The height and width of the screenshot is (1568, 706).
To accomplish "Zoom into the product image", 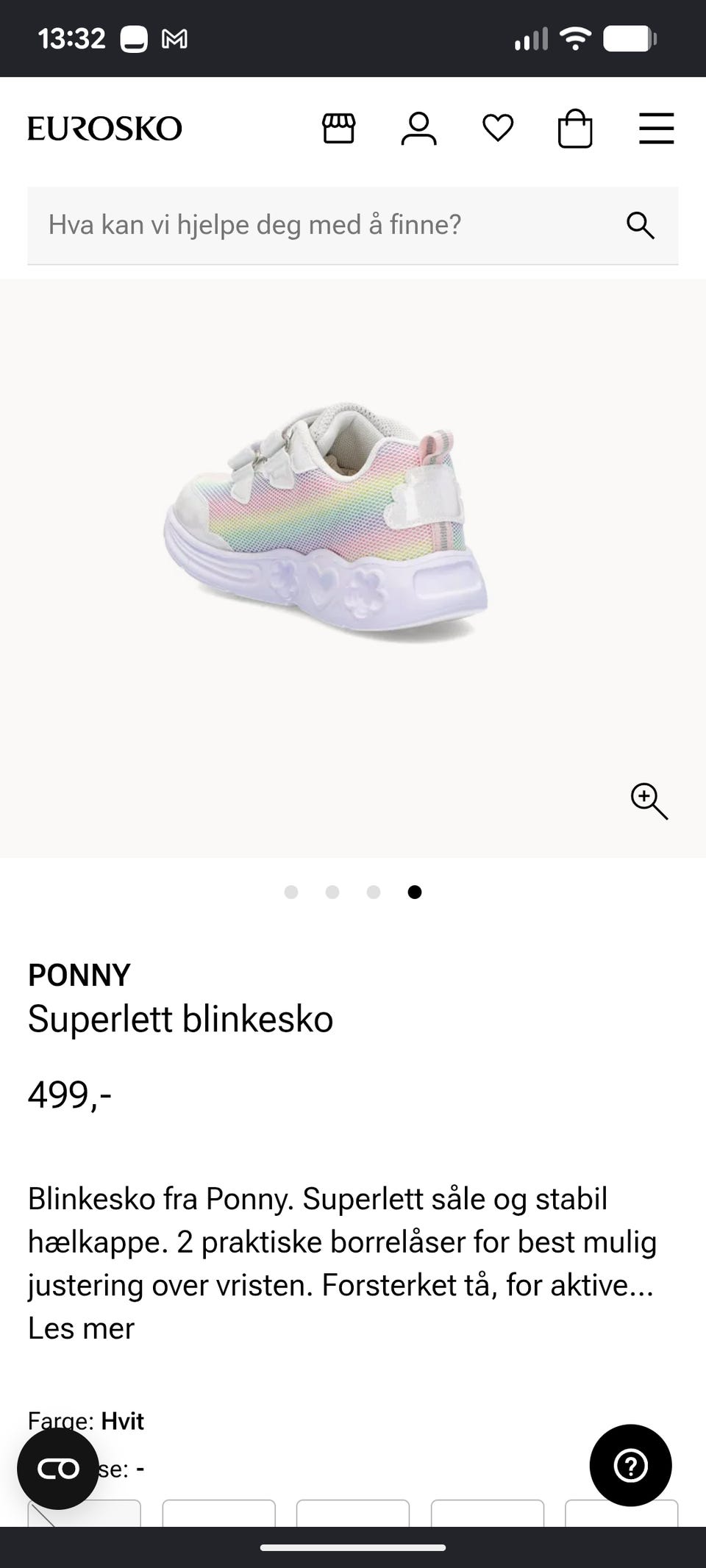I will click(649, 801).
